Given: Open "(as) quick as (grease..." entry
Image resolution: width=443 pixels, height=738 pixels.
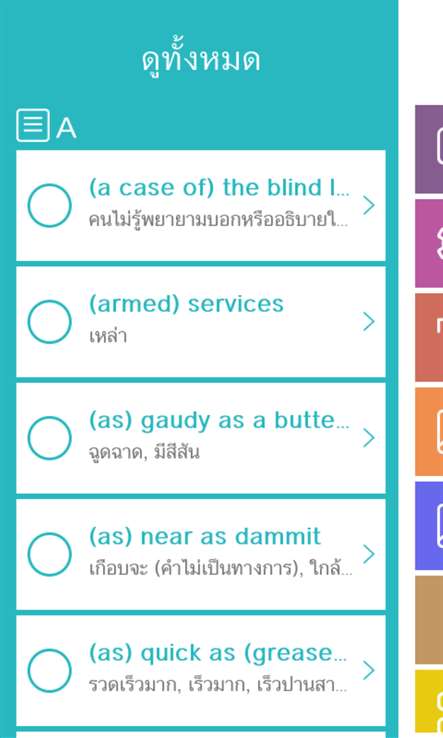Looking at the screenshot, I should (201, 671).
